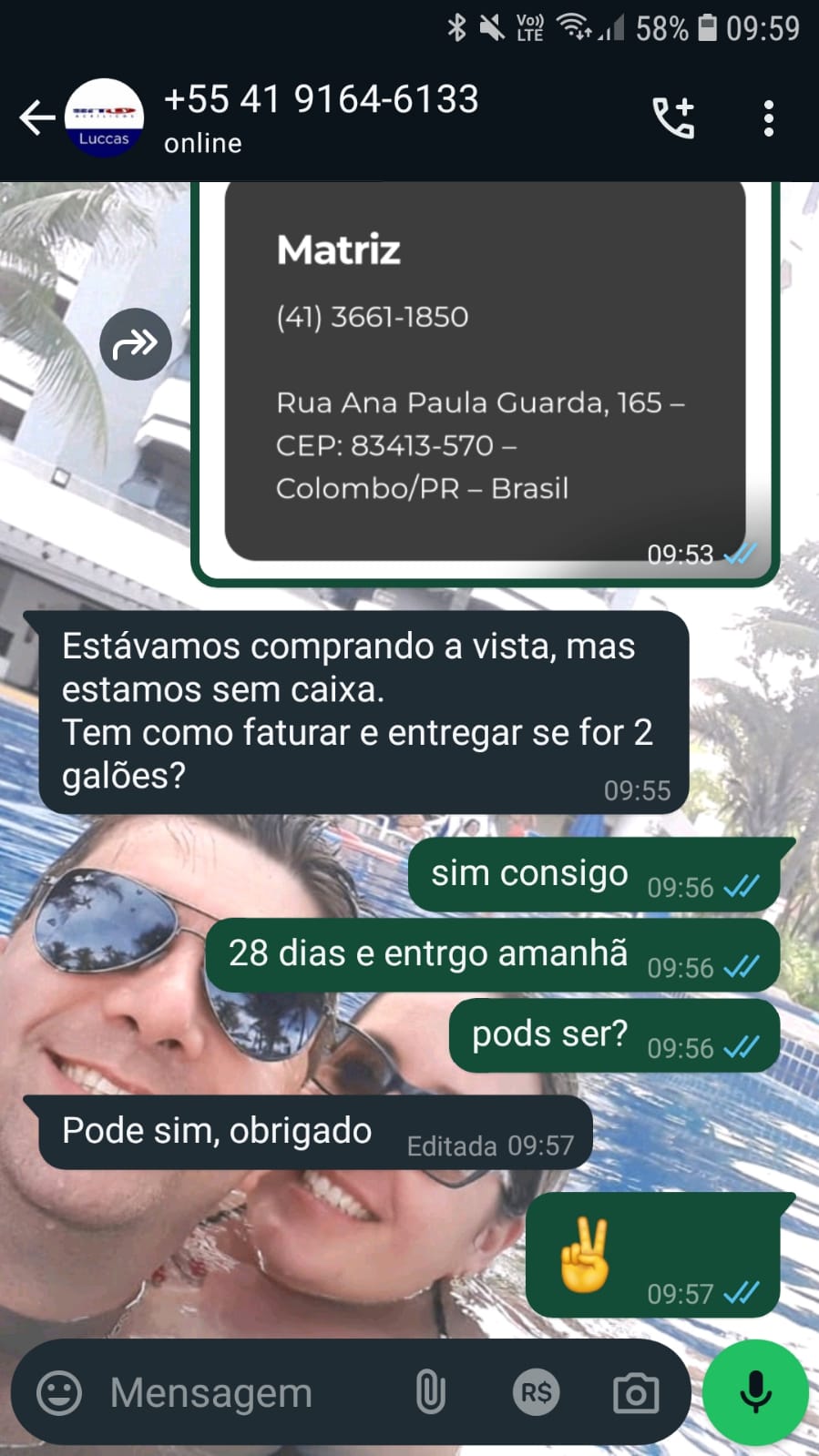The width and height of the screenshot is (819, 1456).
Task: Open the emoji picker
Action: [x=59, y=1393]
